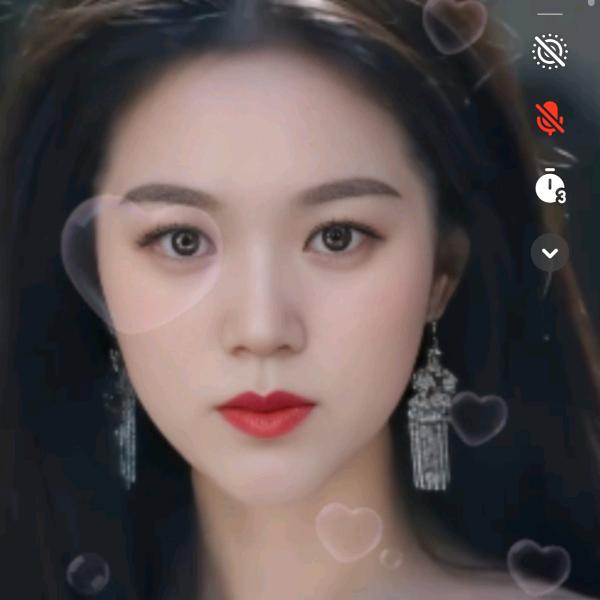Viewport: 600px width, 600px height.
Task: Toggle the disabled beauty effect icon
Action: [549, 52]
